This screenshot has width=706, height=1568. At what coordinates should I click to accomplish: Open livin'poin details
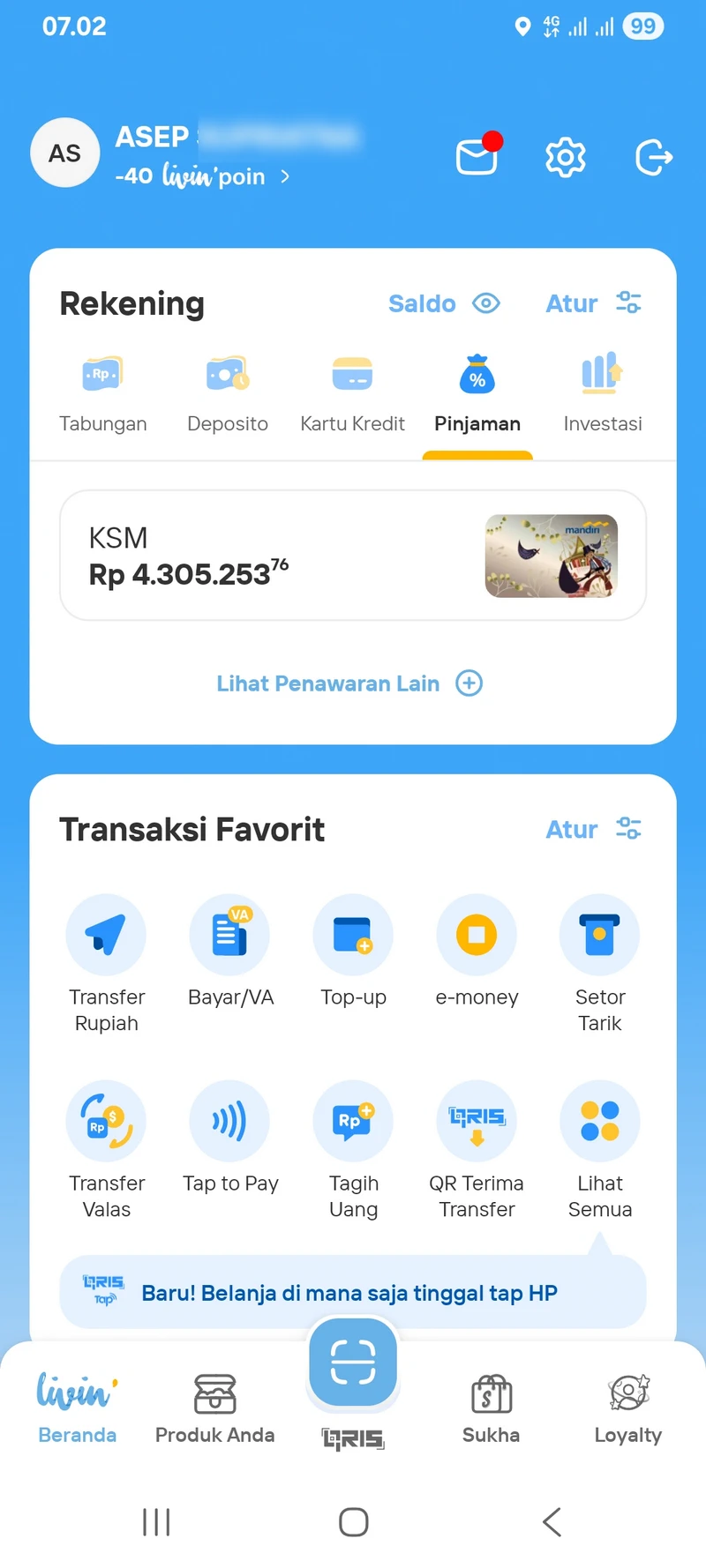tap(203, 176)
